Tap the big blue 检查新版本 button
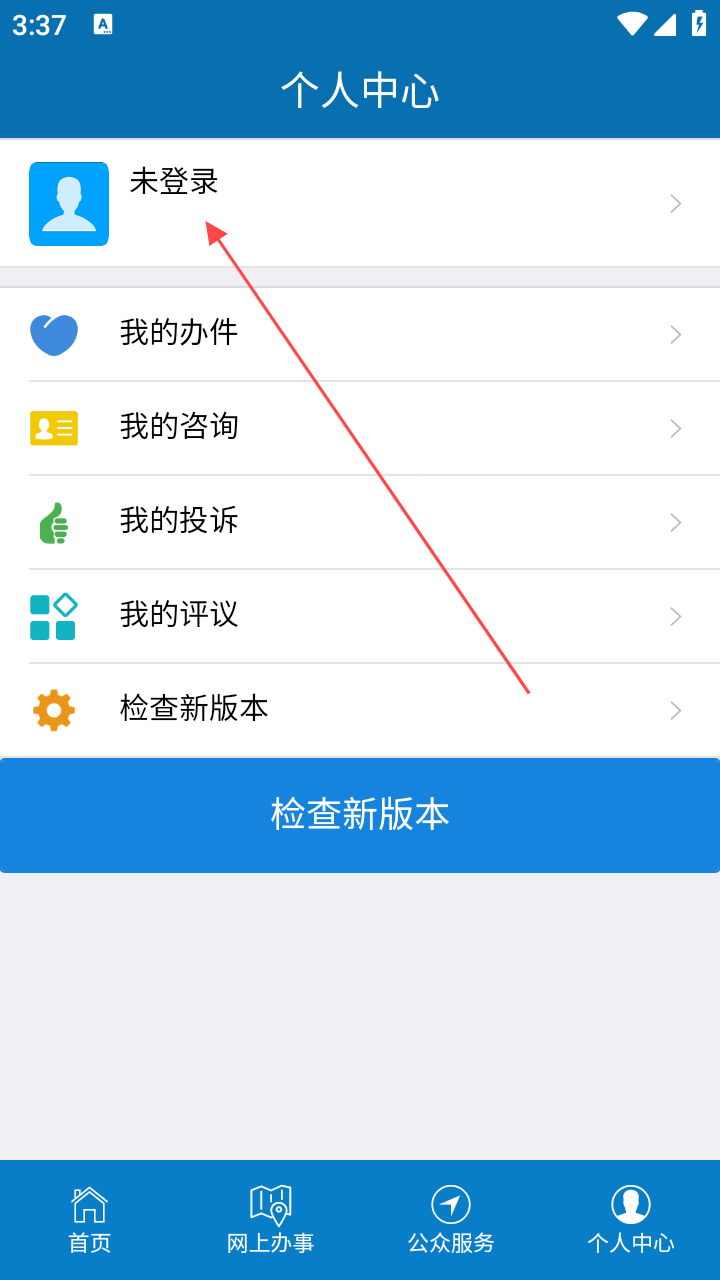Viewport: 720px width, 1280px height. 360,815
